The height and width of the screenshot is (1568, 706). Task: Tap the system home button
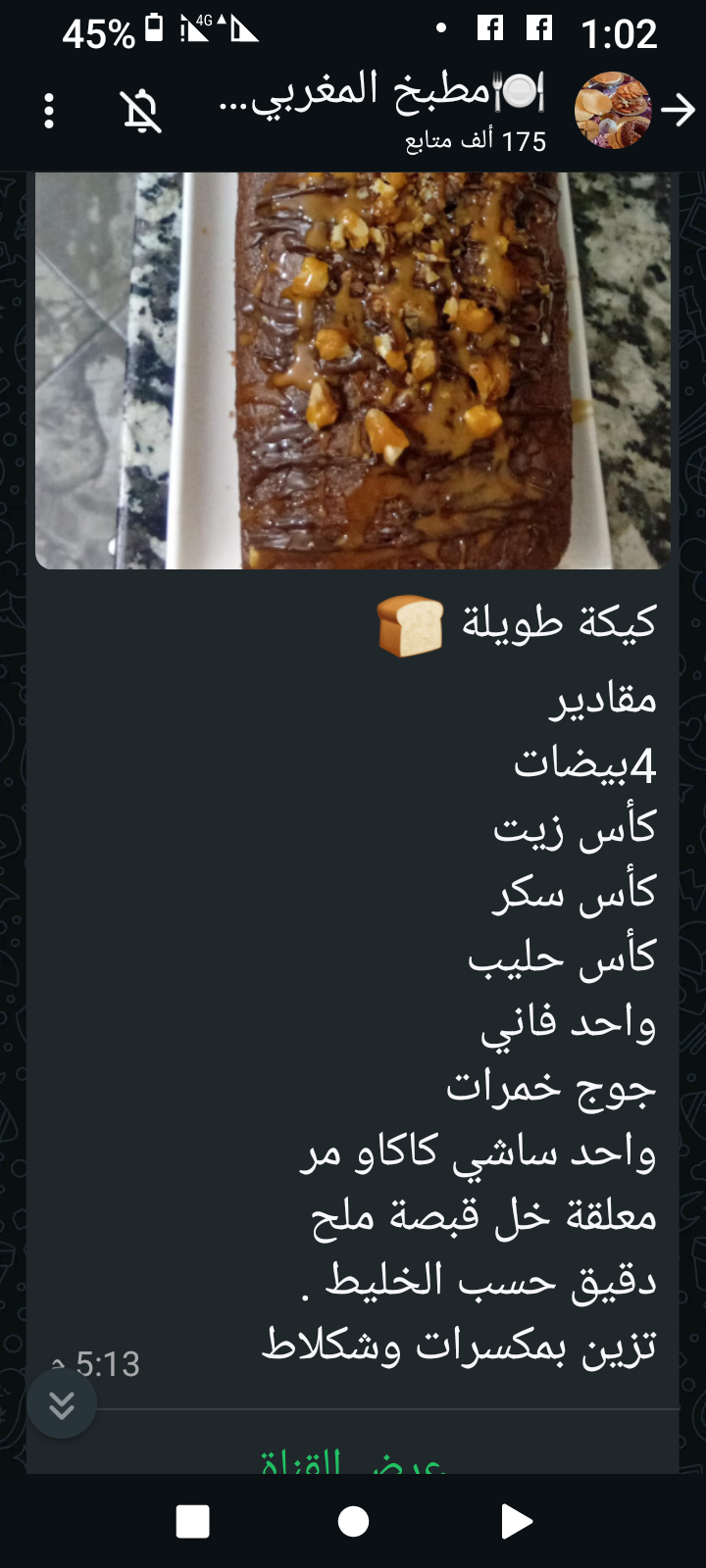coord(353,1521)
